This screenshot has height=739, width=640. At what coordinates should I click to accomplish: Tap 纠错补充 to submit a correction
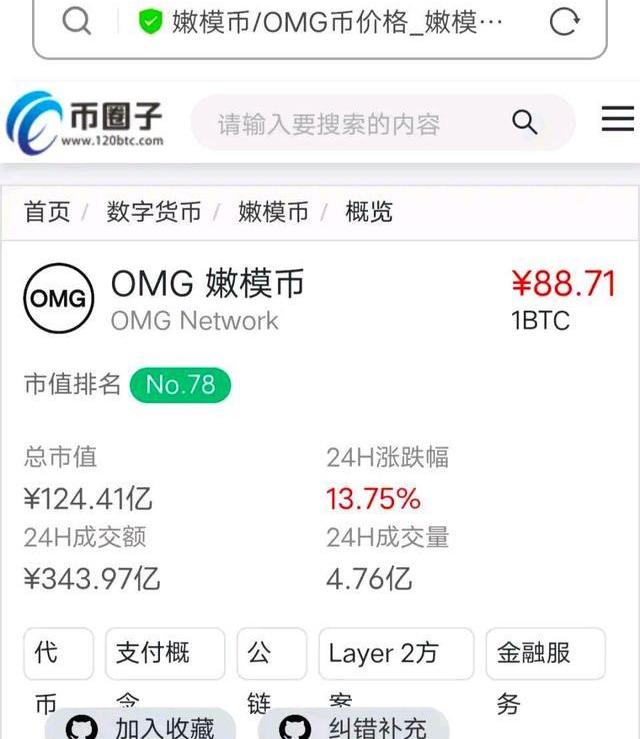(x=356, y=727)
